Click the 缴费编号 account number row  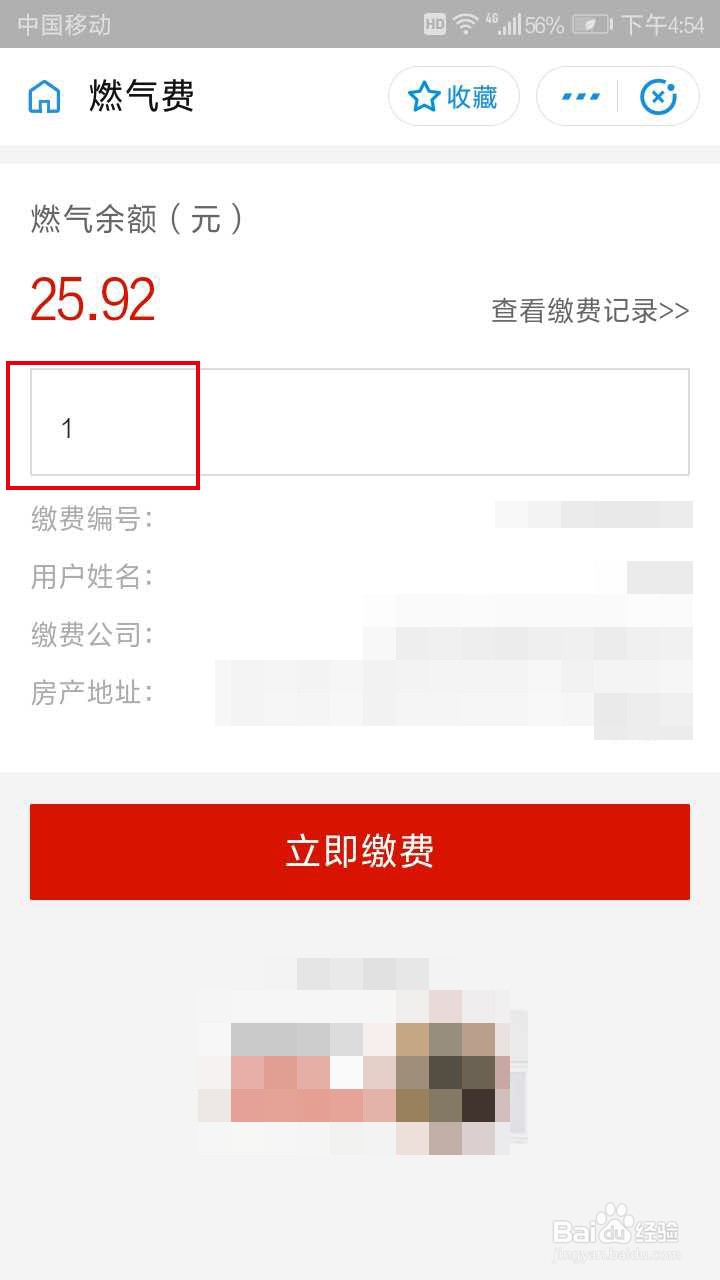point(93,518)
